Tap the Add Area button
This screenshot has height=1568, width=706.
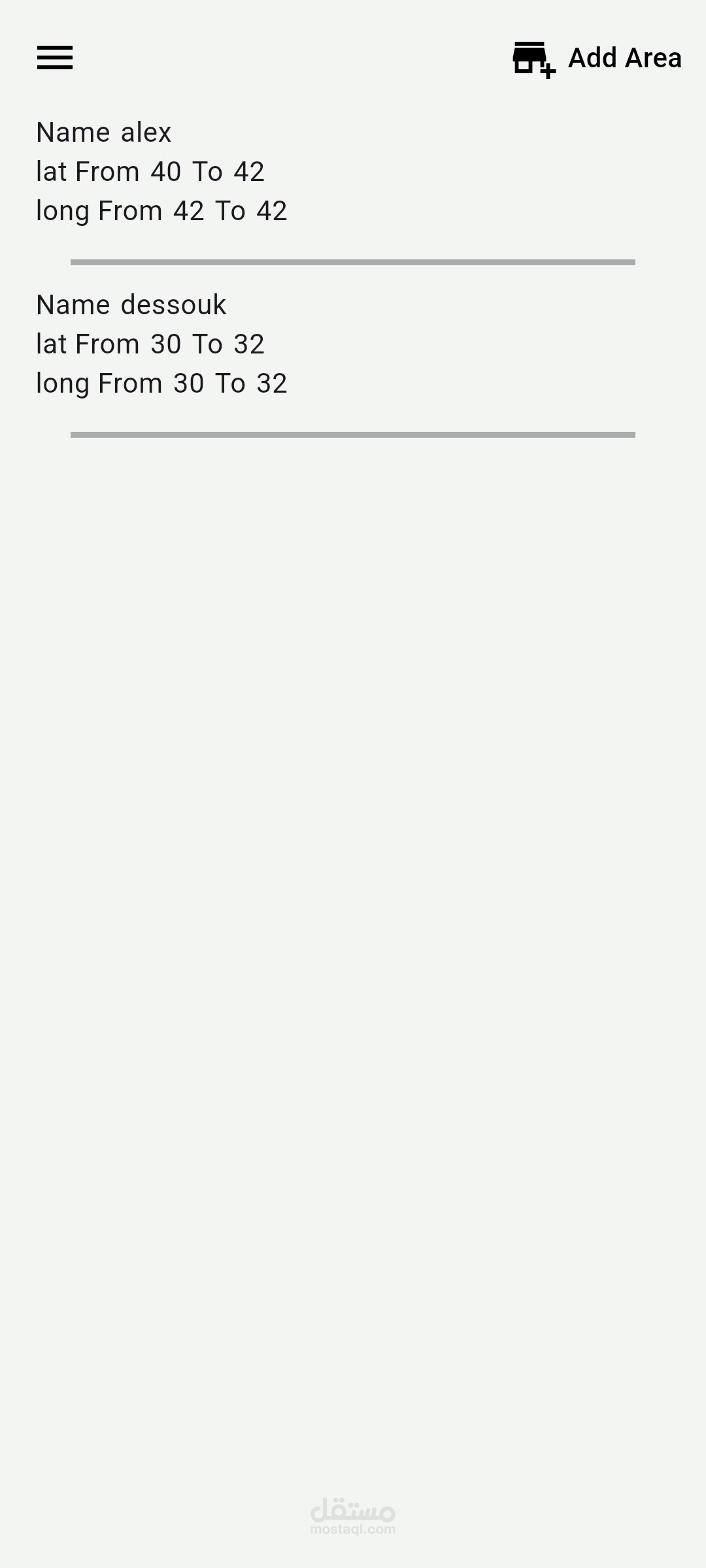[x=597, y=59]
